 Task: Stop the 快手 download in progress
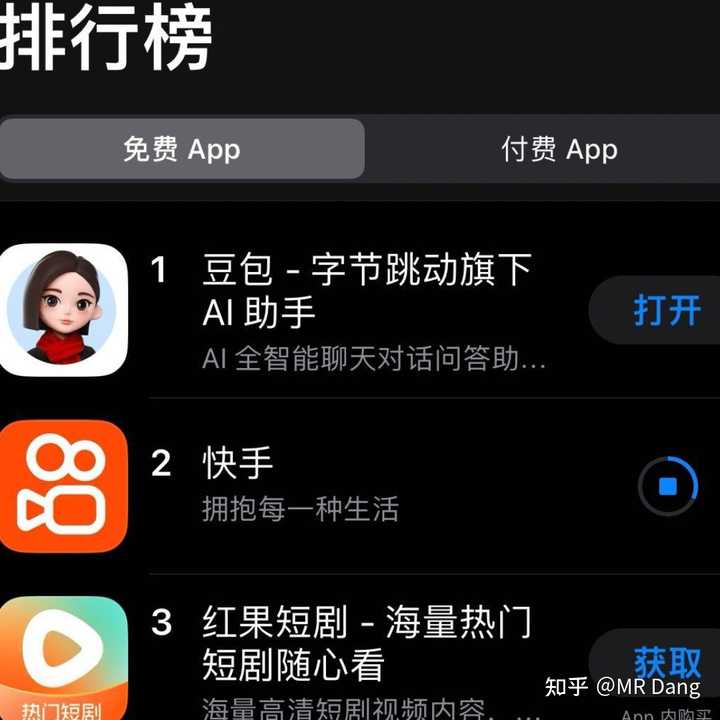(x=668, y=487)
